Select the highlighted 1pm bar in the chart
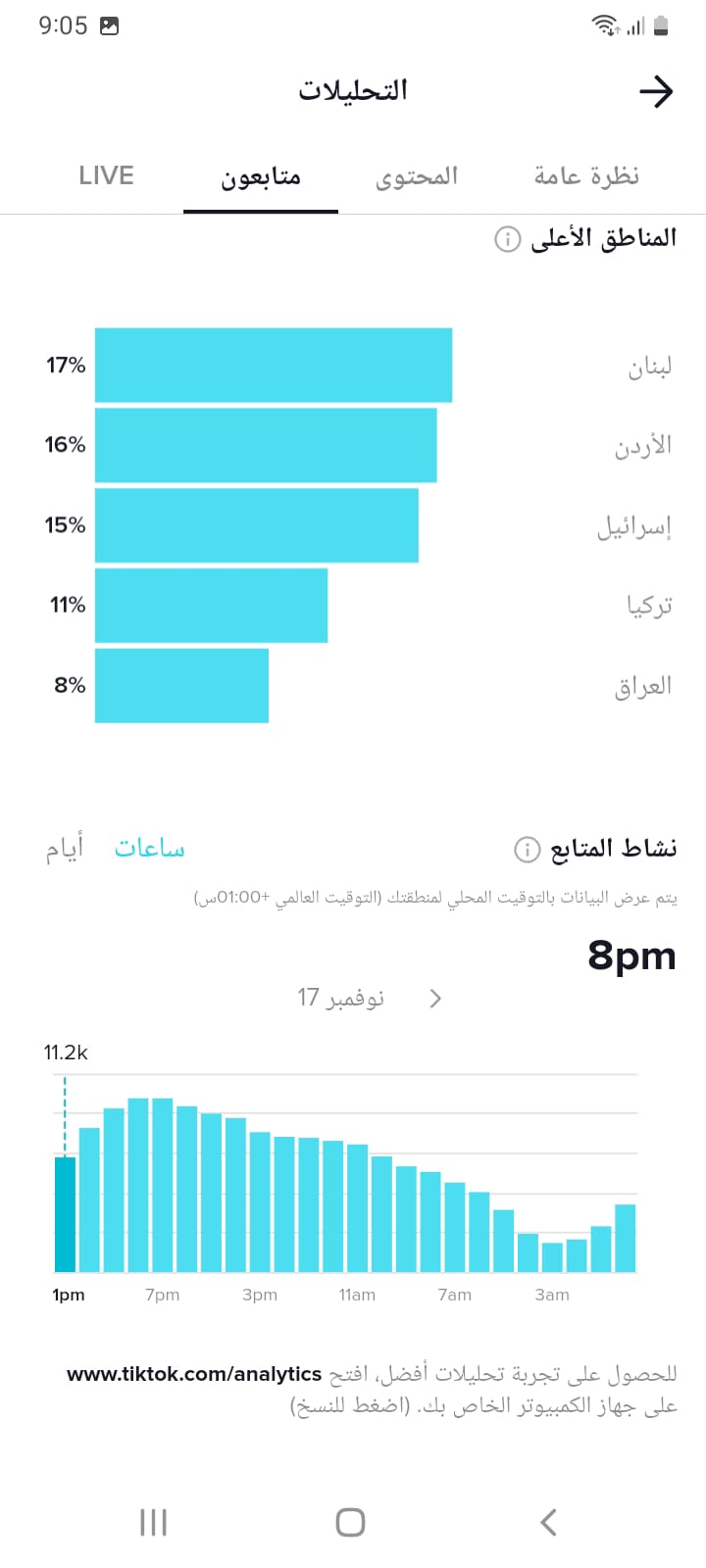This screenshot has height=1568, width=706. (x=65, y=1214)
